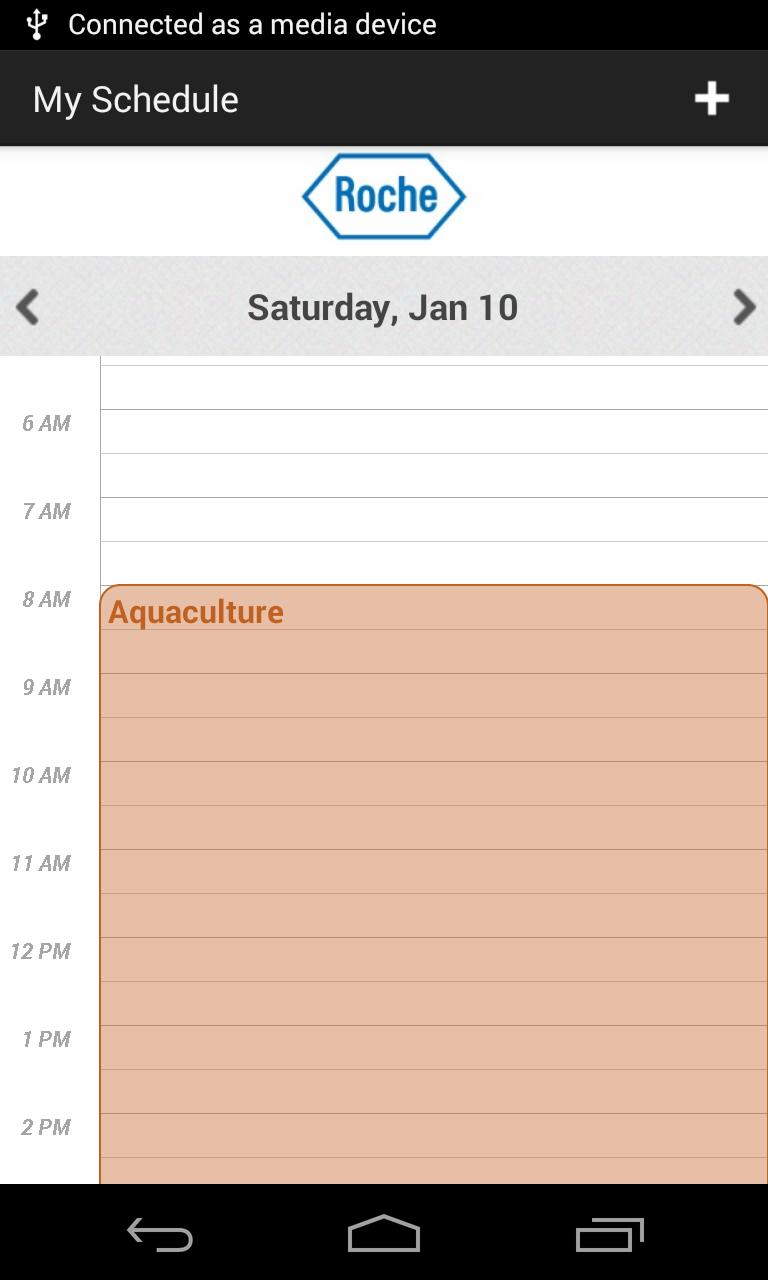The height and width of the screenshot is (1280, 768).
Task: Tap the empty 6 AM time slot
Action: (433, 431)
